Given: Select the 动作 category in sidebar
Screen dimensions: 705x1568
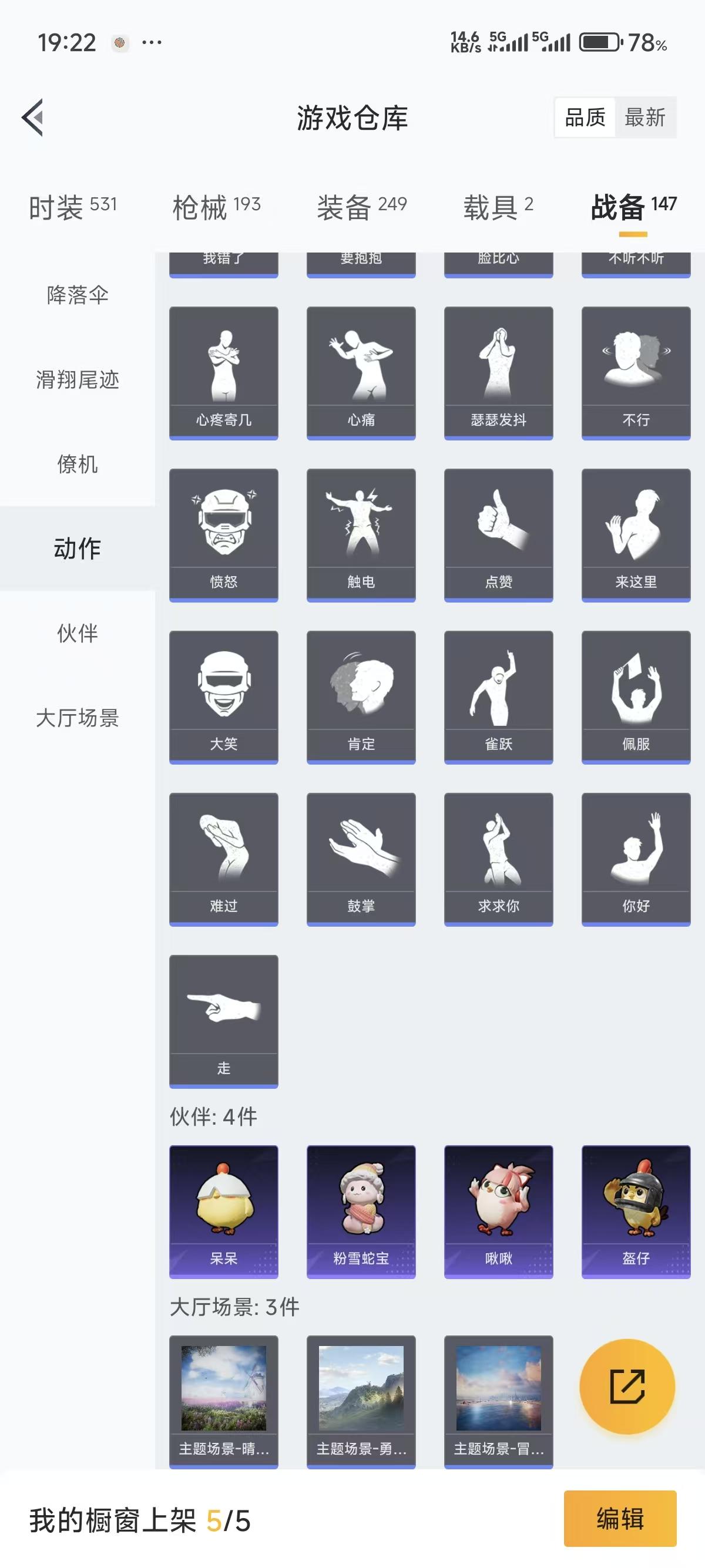Looking at the screenshot, I should click(77, 548).
